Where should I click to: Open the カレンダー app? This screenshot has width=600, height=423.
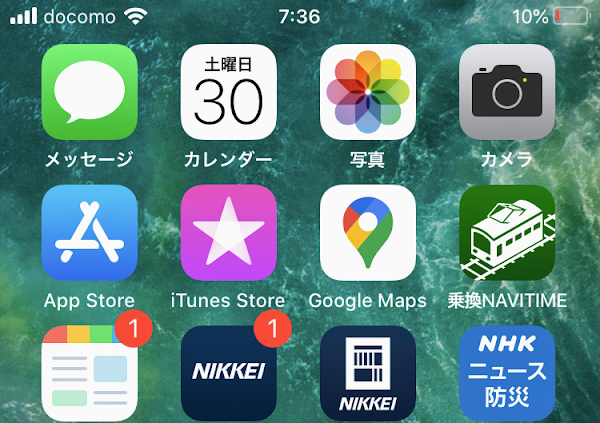228,93
